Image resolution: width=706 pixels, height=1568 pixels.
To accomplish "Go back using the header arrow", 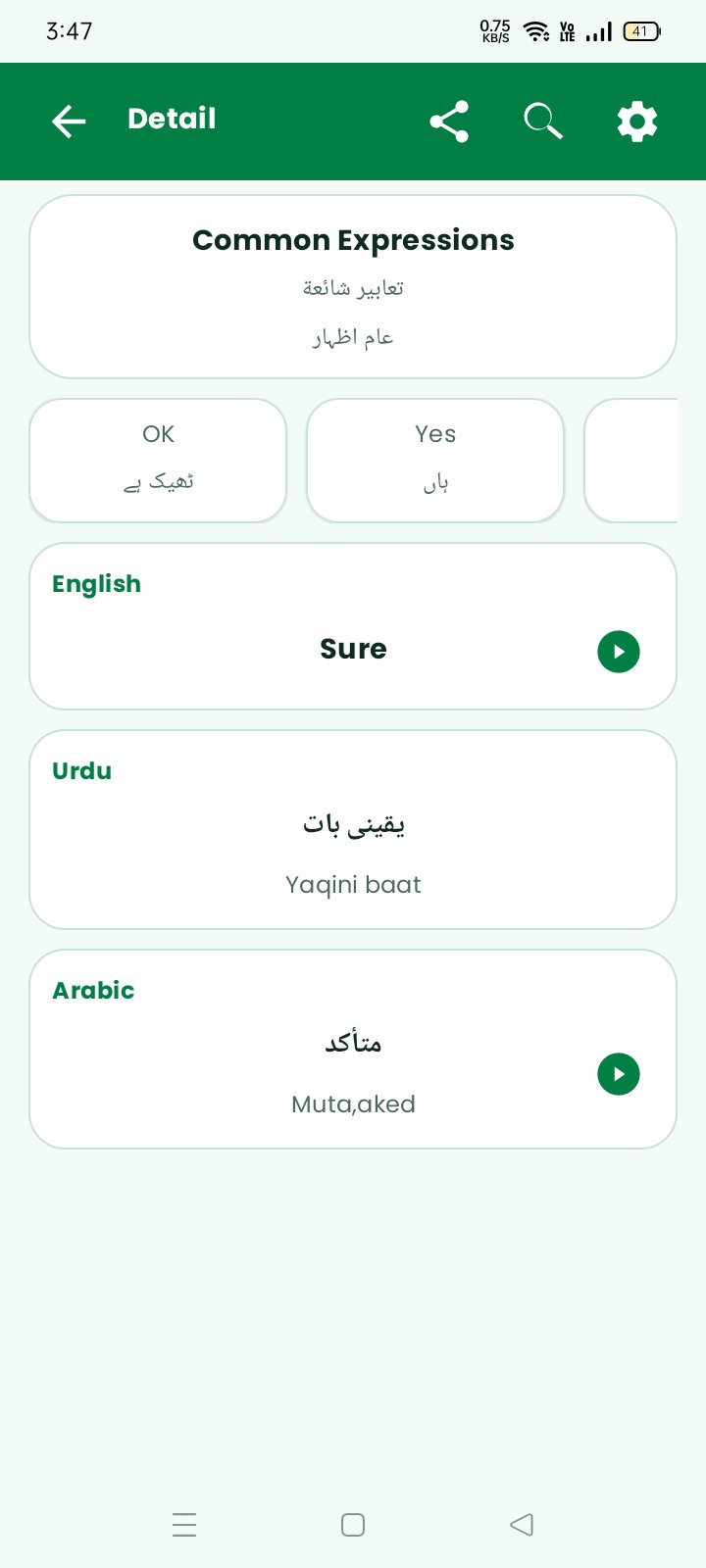I will tap(69, 122).
